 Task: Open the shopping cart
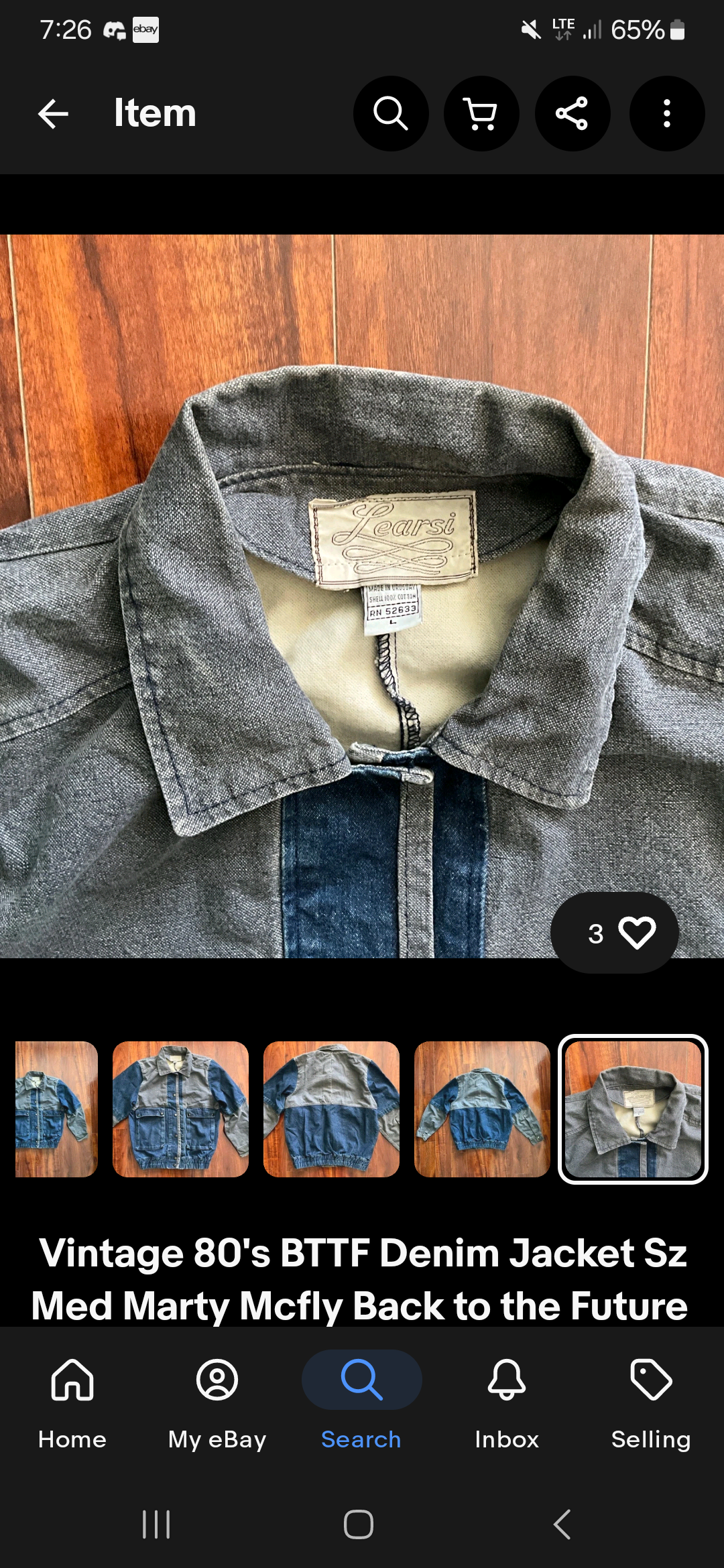481,113
